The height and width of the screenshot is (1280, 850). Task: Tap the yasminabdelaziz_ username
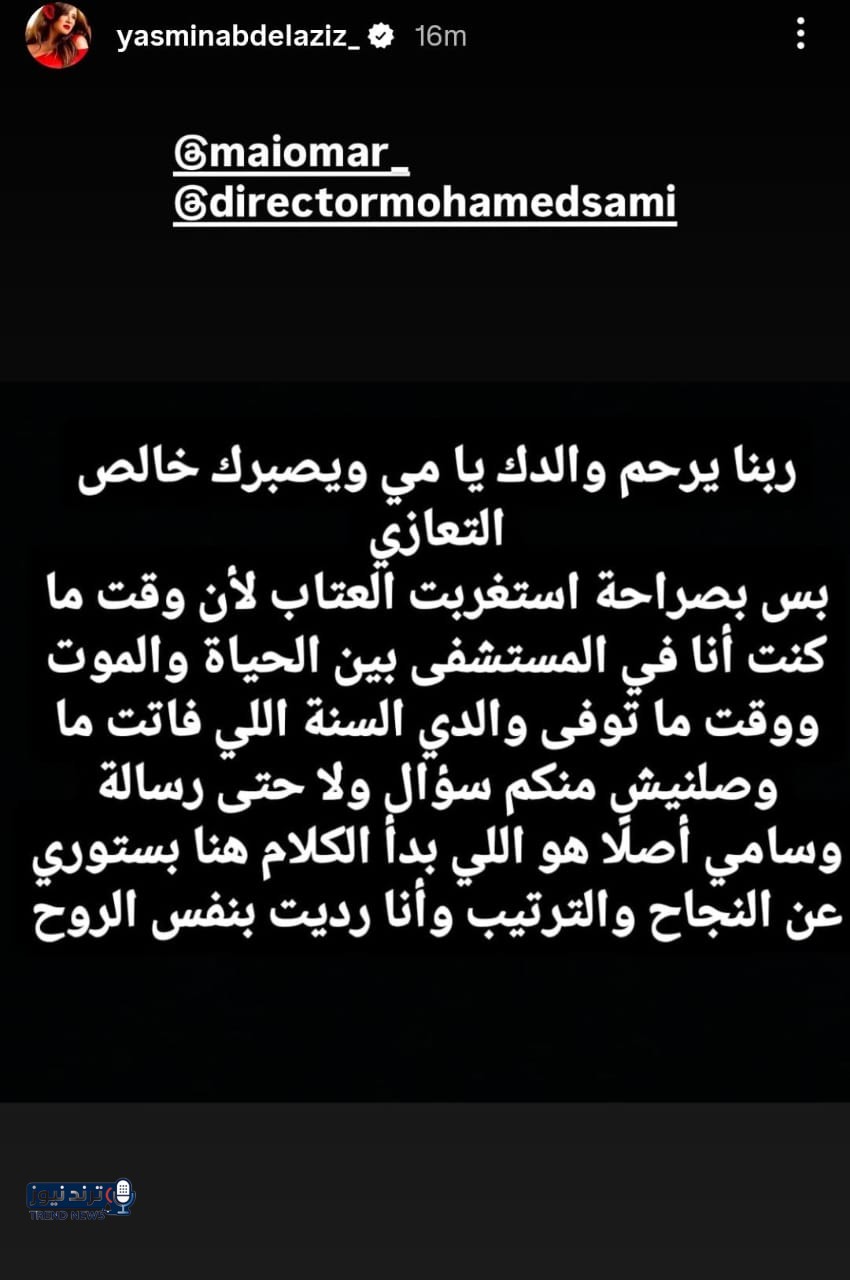point(237,37)
